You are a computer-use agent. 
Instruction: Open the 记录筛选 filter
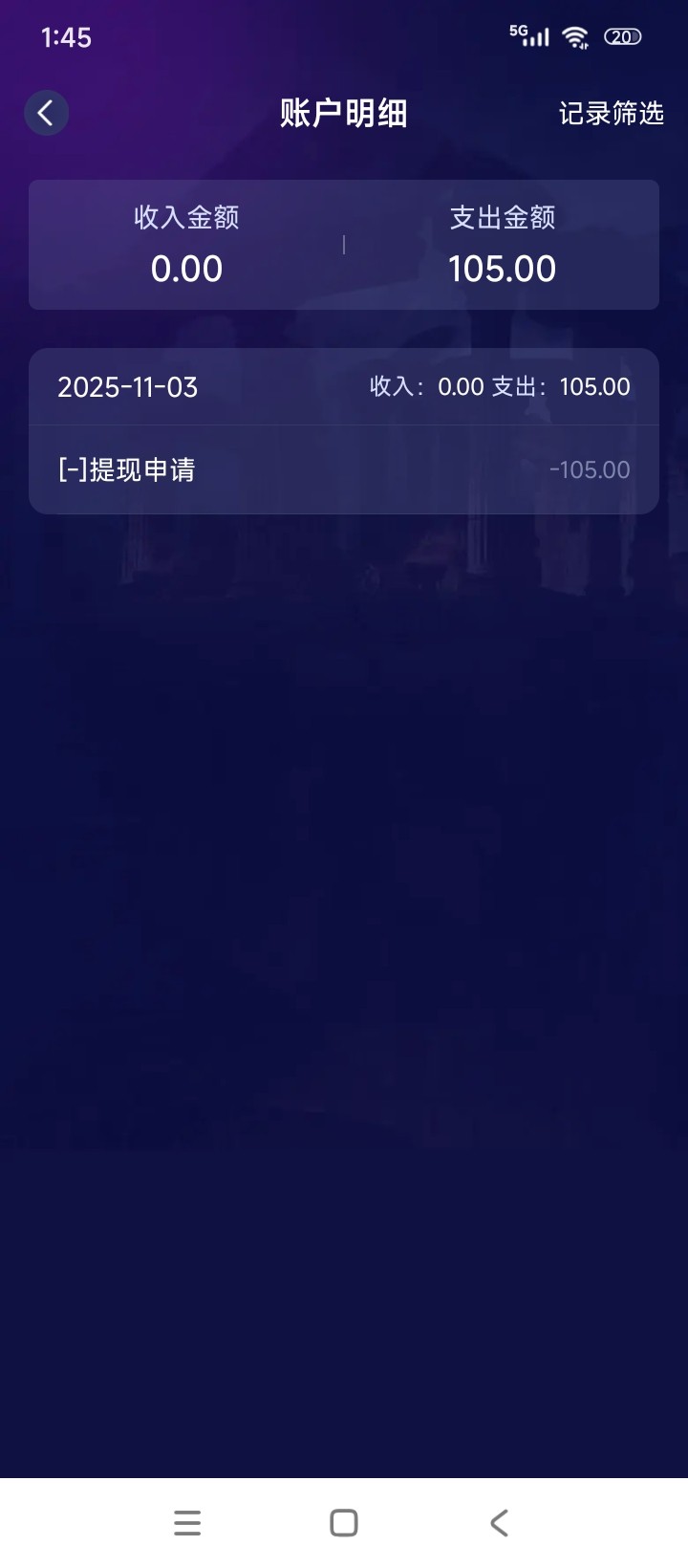pos(611,114)
